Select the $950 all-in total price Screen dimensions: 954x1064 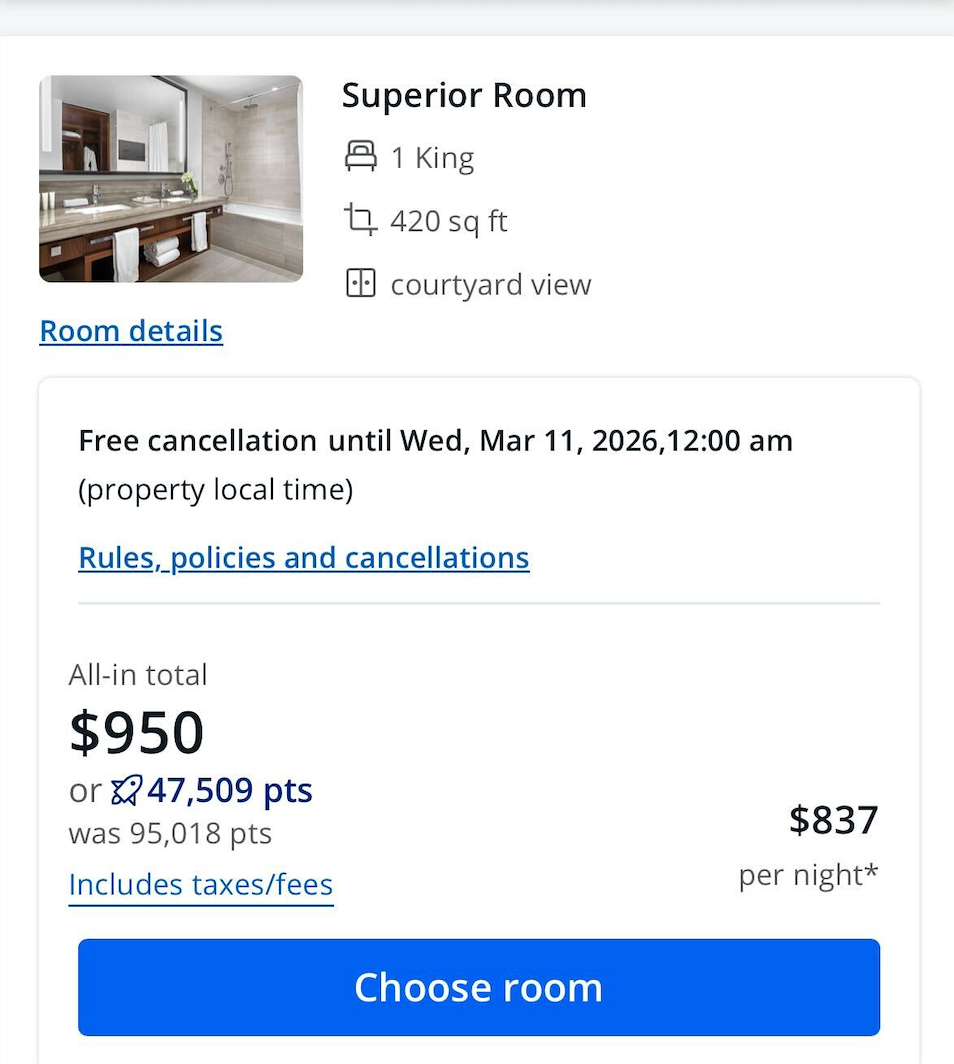tap(136, 731)
